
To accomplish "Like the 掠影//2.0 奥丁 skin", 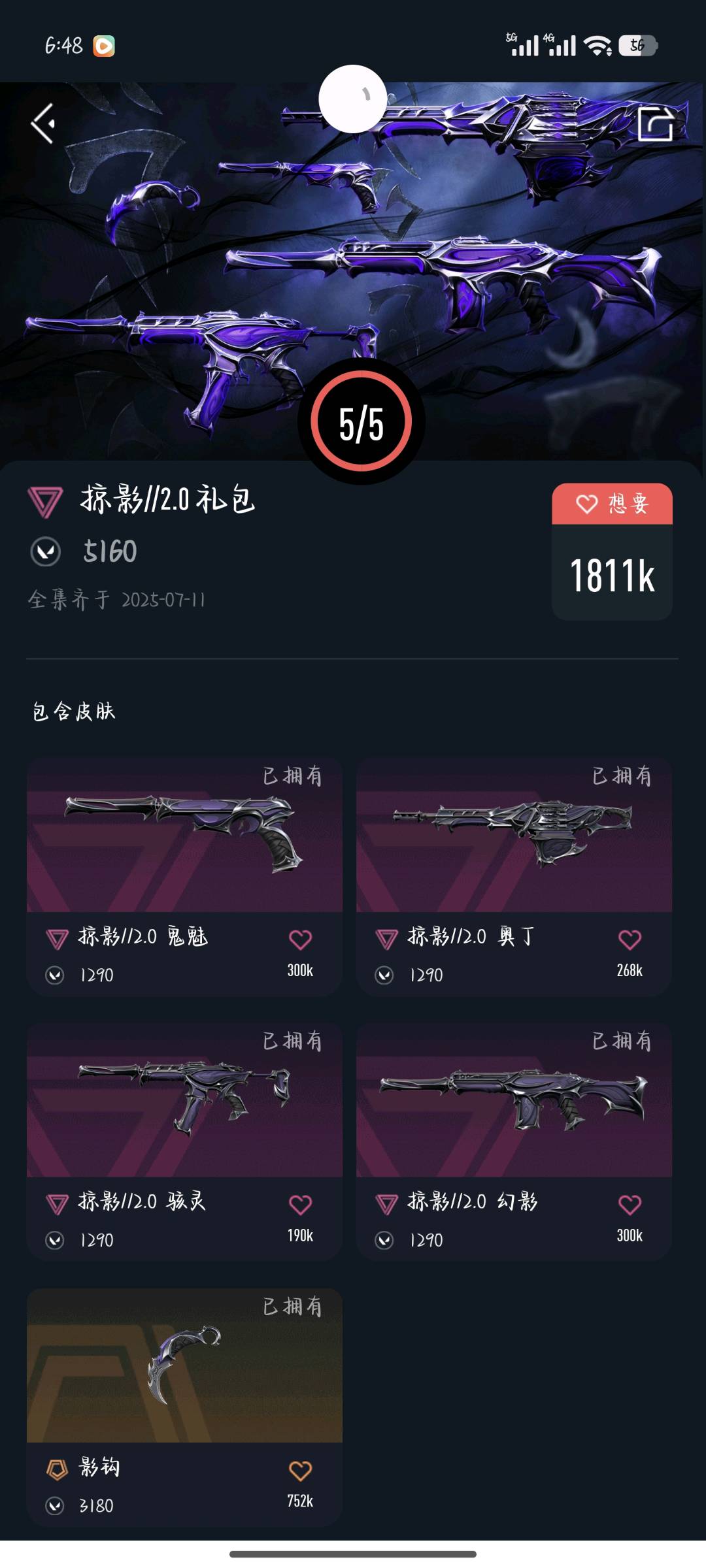I will pyautogui.click(x=630, y=939).
